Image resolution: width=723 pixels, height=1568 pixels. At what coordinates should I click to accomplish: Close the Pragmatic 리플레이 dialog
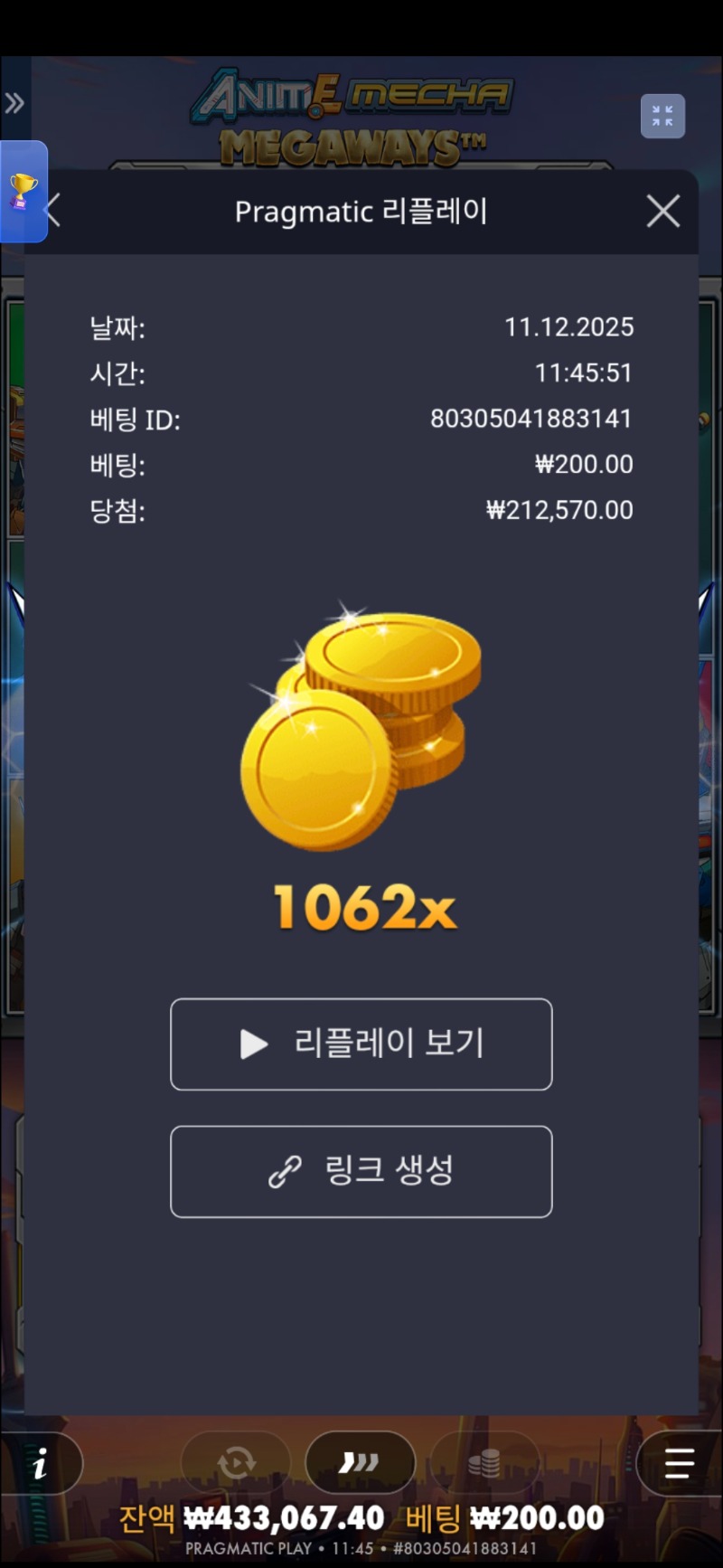(662, 211)
